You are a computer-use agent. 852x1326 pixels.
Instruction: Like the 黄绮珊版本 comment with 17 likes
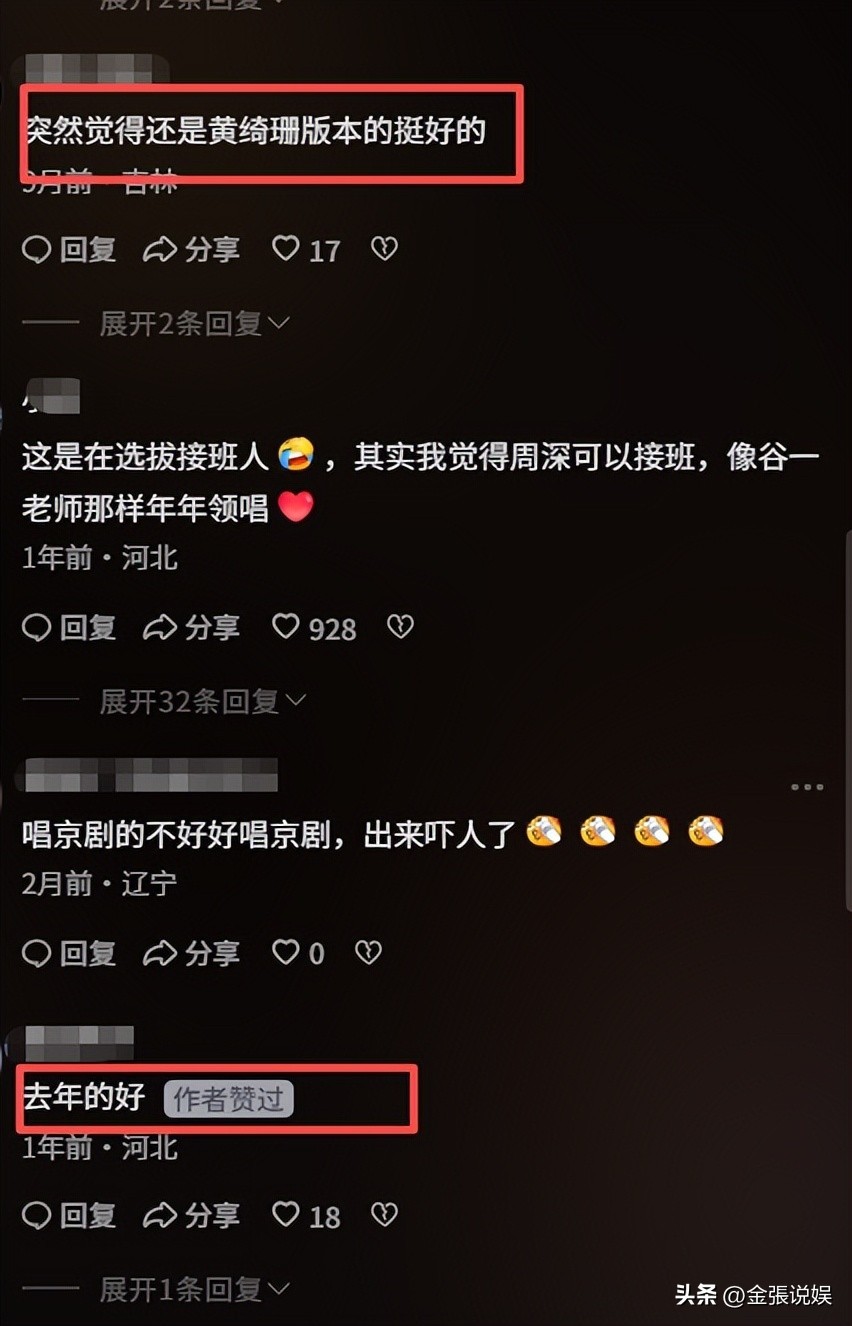pos(287,249)
